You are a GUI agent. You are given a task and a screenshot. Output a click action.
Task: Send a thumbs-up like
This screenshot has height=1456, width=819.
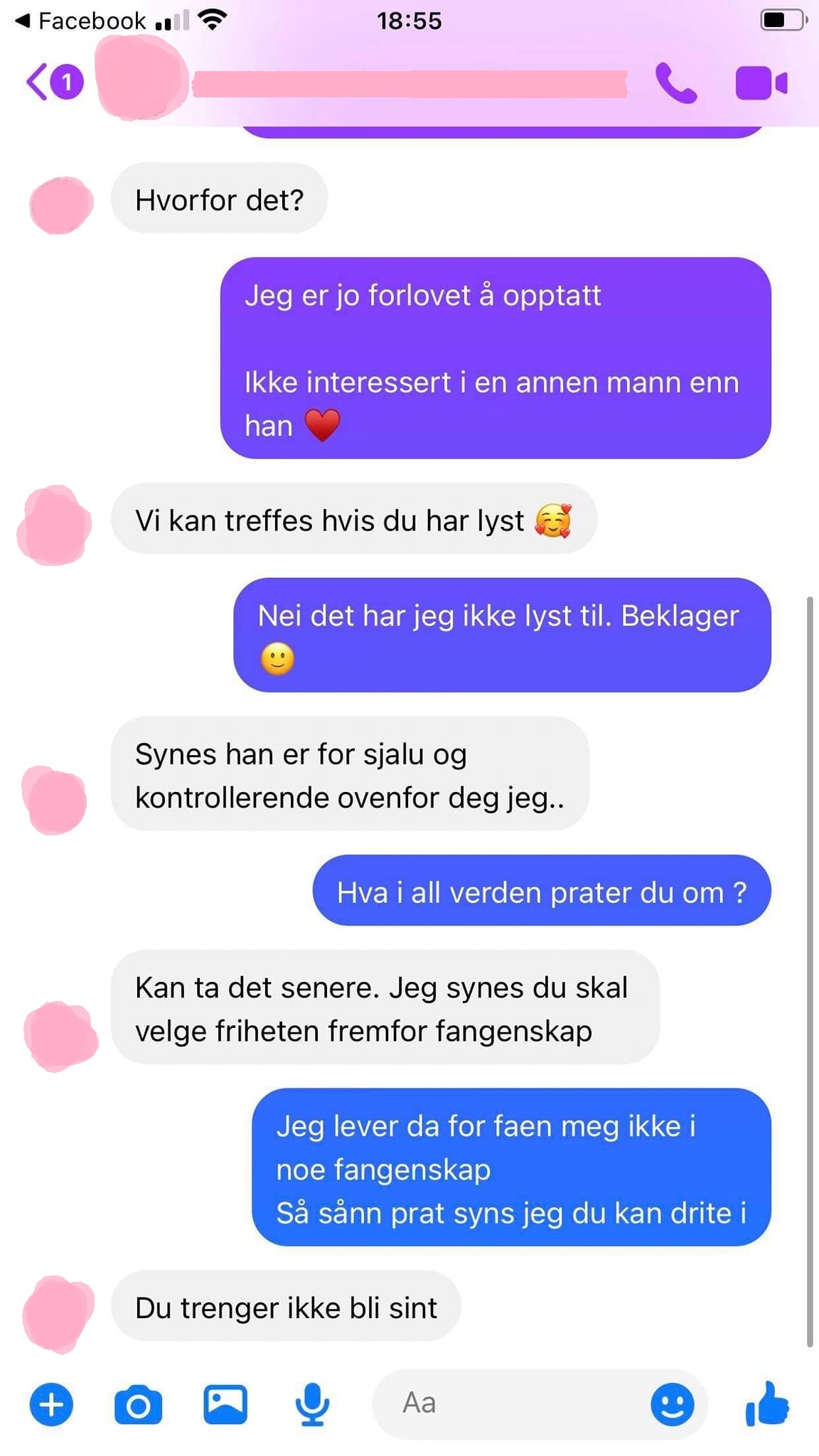[767, 1403]
